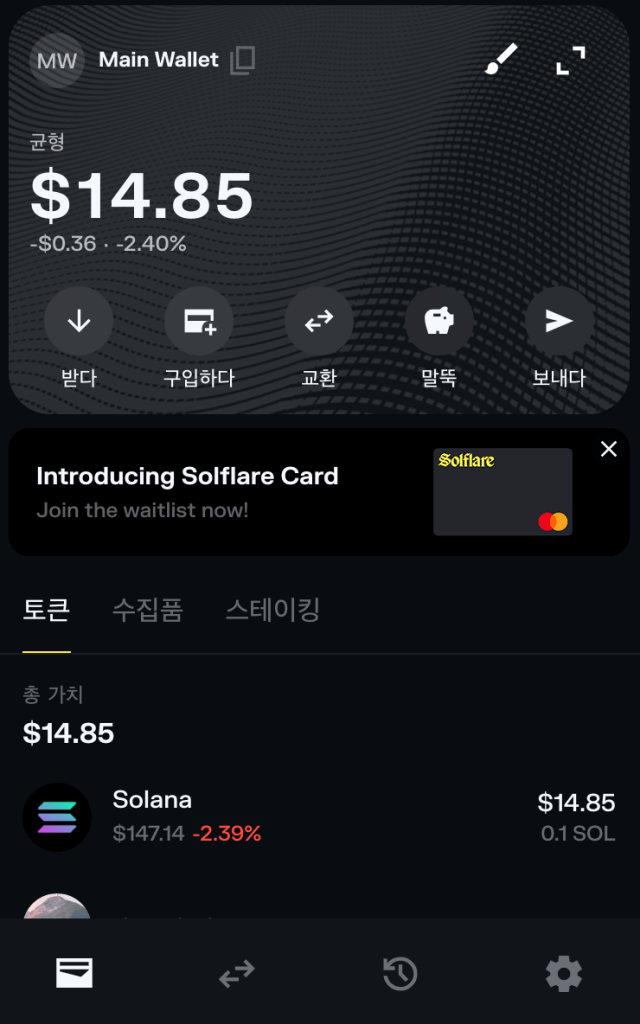
Task: Open 구입하다 to buy crypto
Action: [199, 322]
